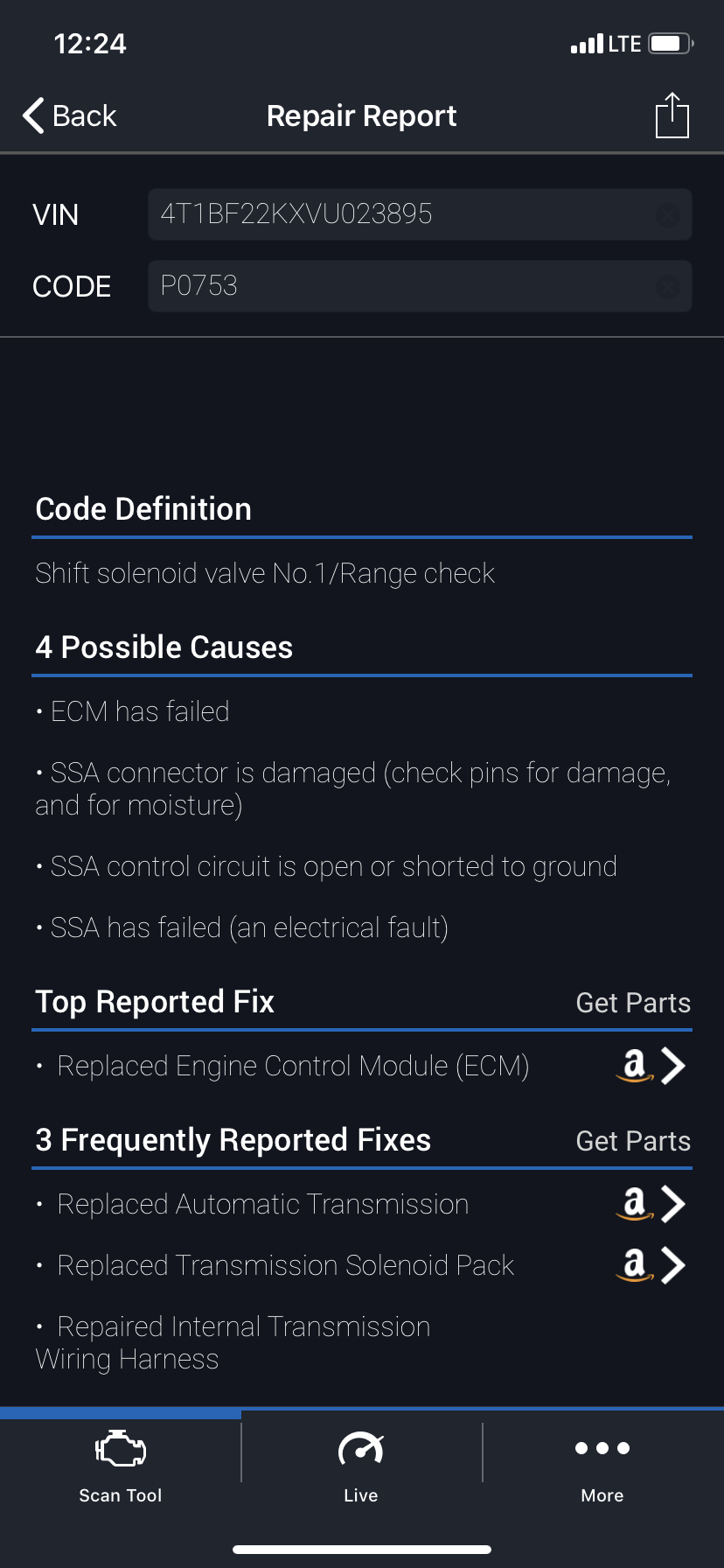Screen dimensions: 724x1568
Task: Get parts for Engine Control Module fix
Action: point(651,1066)
